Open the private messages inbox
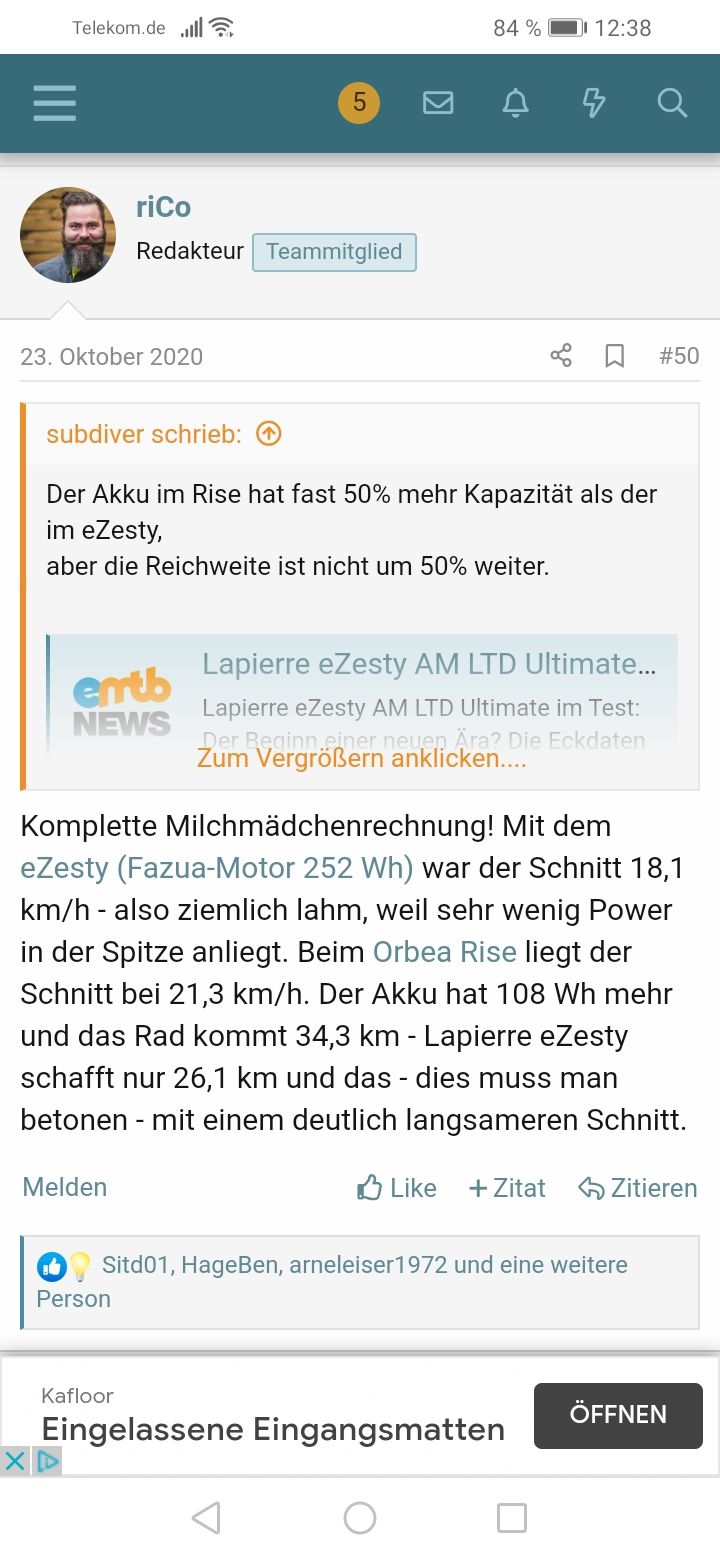 pos(438,103)
